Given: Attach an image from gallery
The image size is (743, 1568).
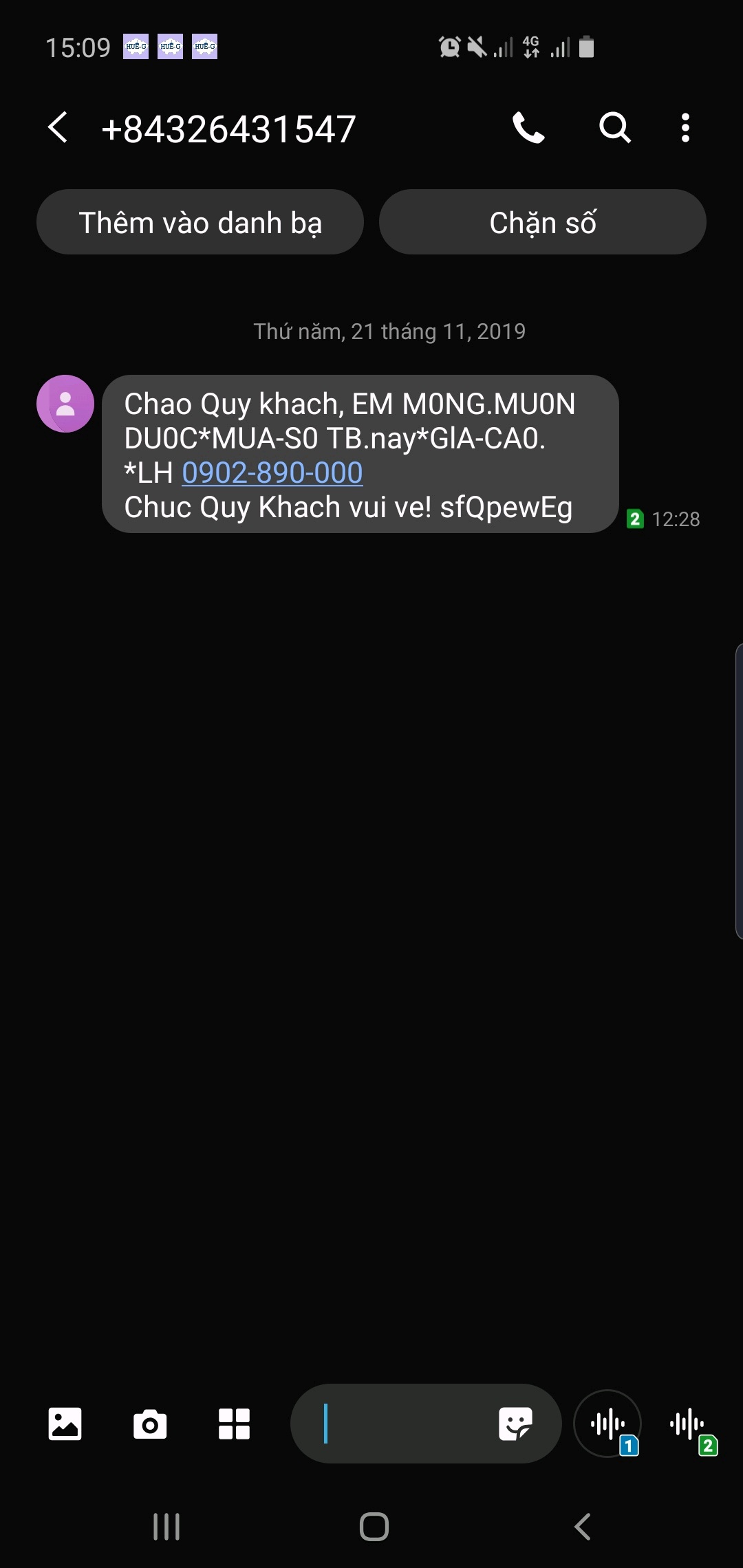Looking at the screenshot, I should pos(65,1424).
